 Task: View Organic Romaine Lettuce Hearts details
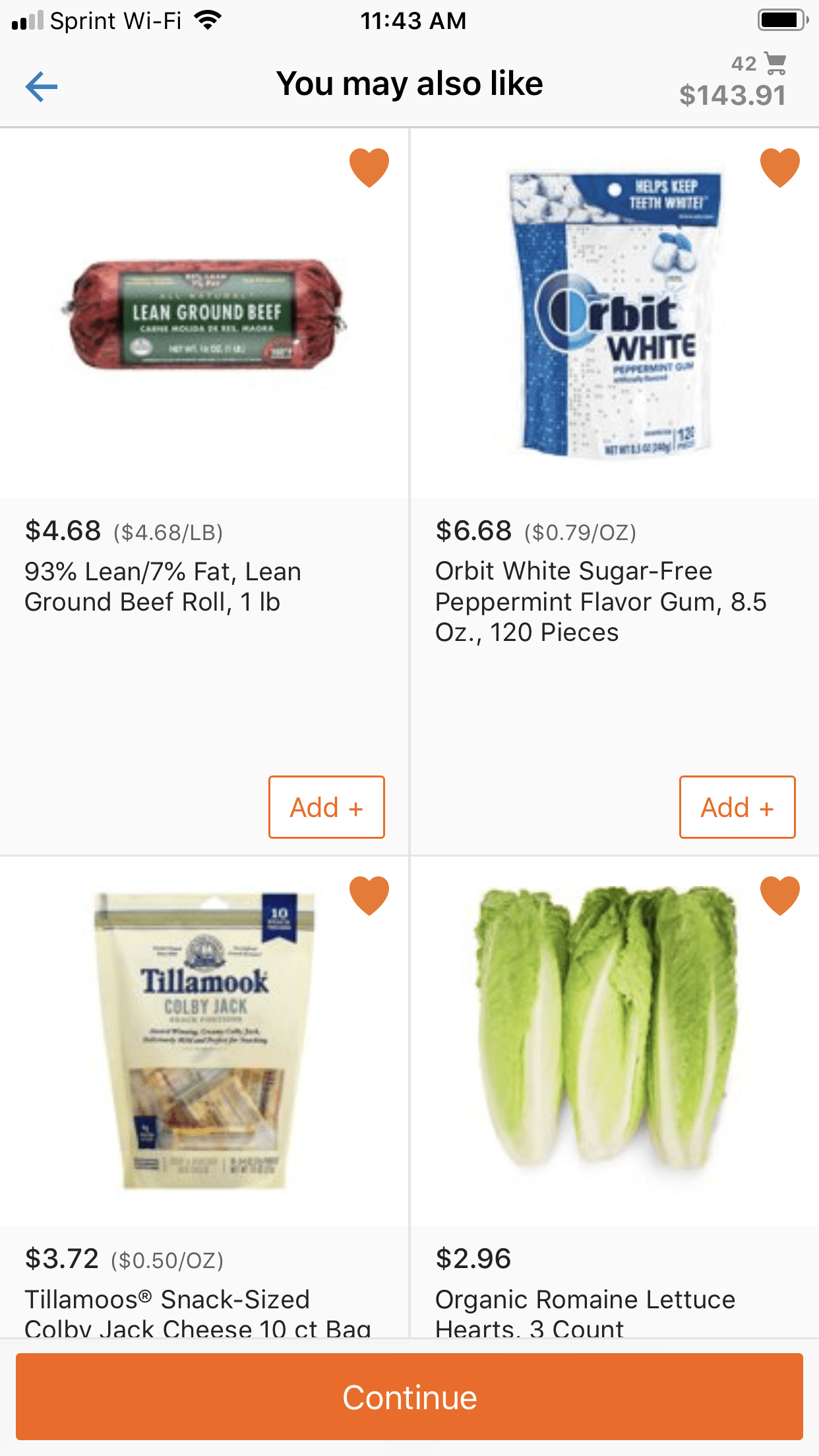[615, 1042]
